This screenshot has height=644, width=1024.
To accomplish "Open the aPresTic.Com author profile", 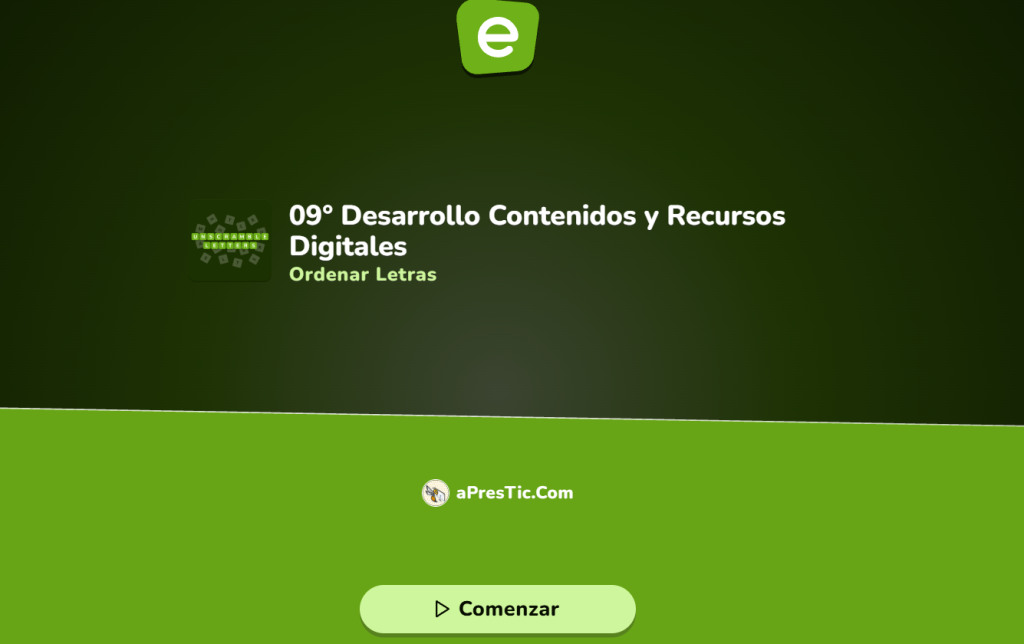I will pyautogui.click(x=498, y=493).
